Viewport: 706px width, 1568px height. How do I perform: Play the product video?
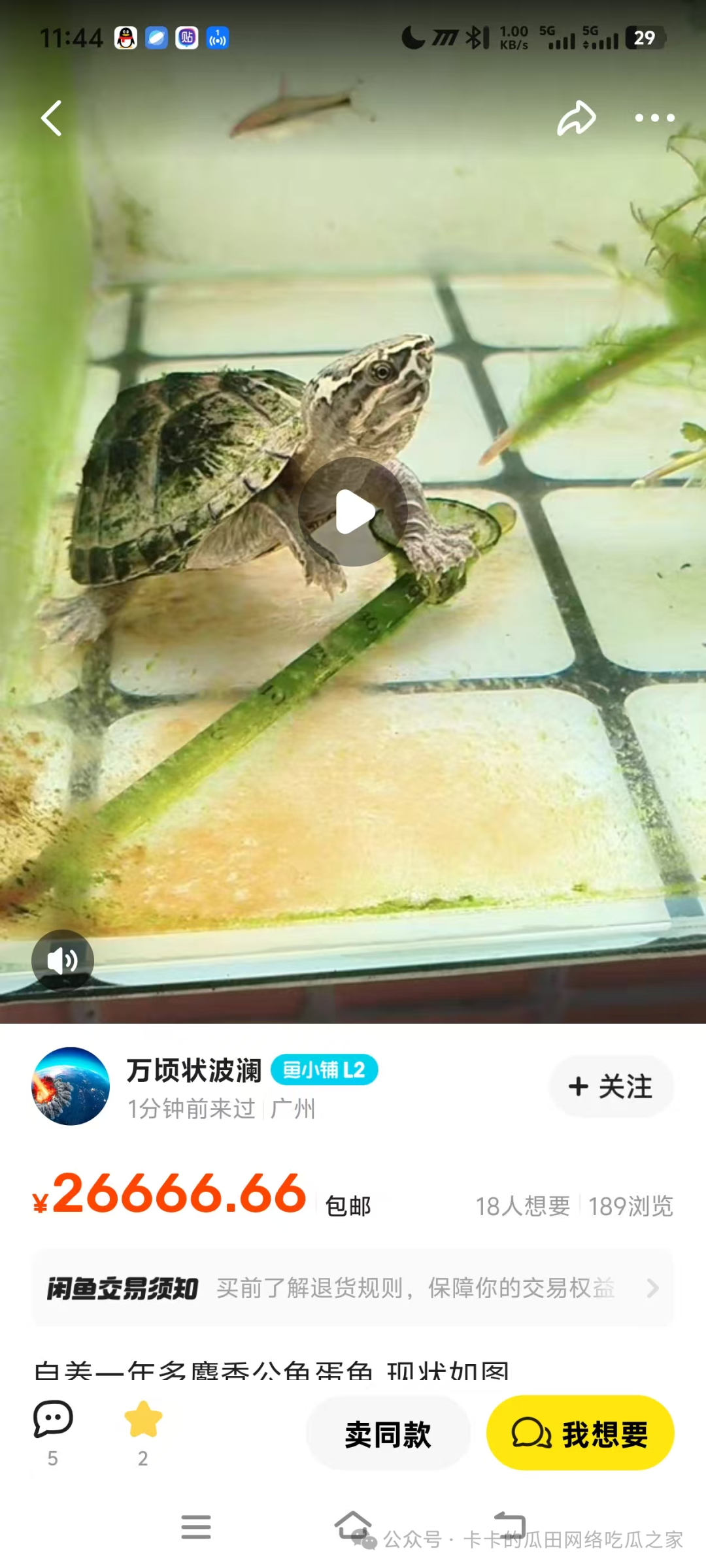click(353, 512)
